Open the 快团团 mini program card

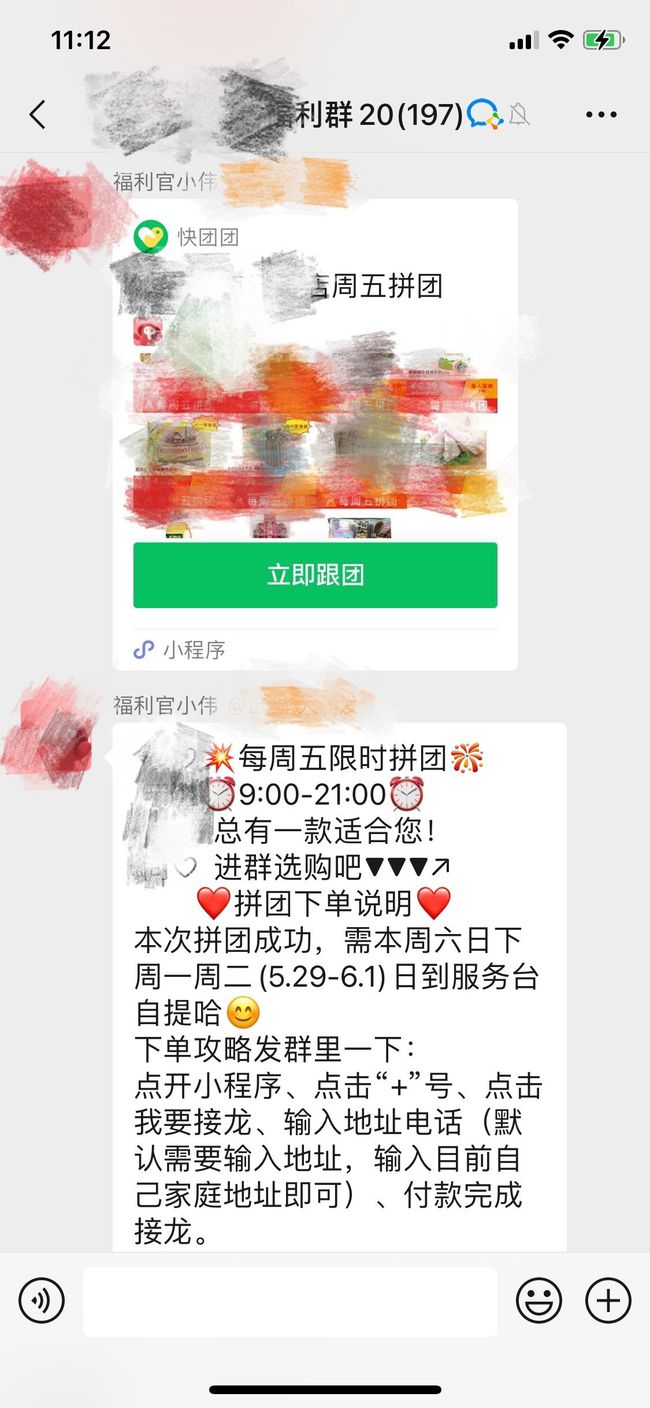point(315,434)
